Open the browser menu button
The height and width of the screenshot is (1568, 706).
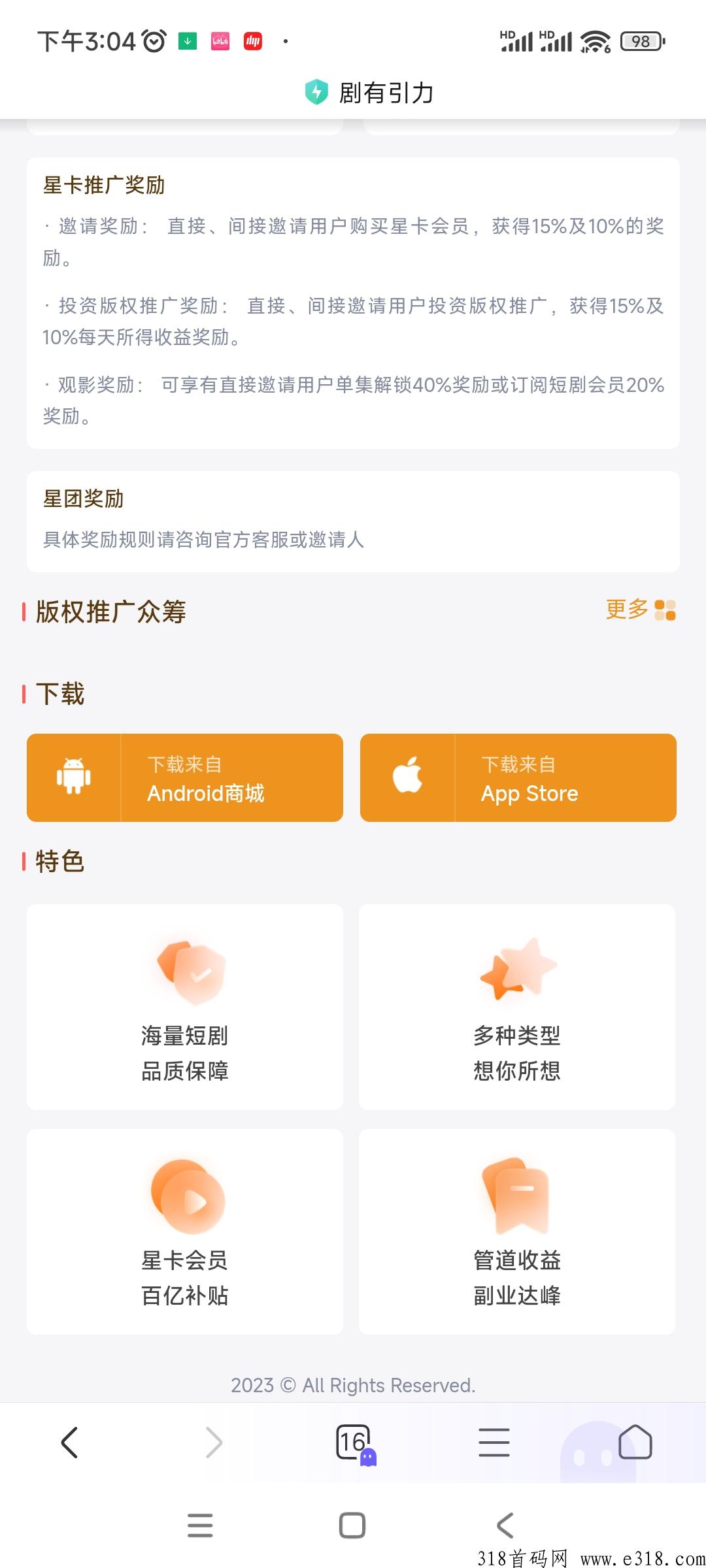[494, 1443]
